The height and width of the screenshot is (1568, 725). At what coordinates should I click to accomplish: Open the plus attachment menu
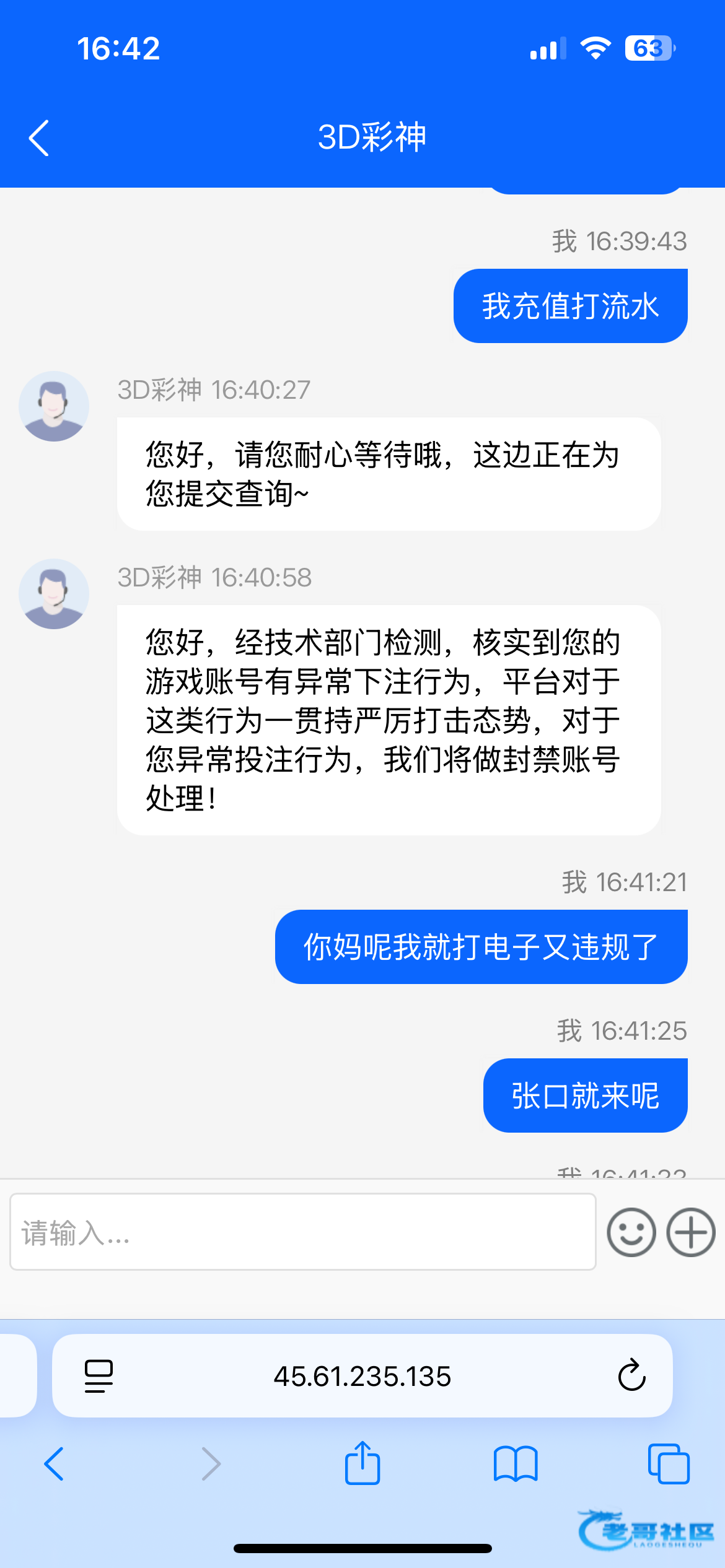(x=690, y=1232)
